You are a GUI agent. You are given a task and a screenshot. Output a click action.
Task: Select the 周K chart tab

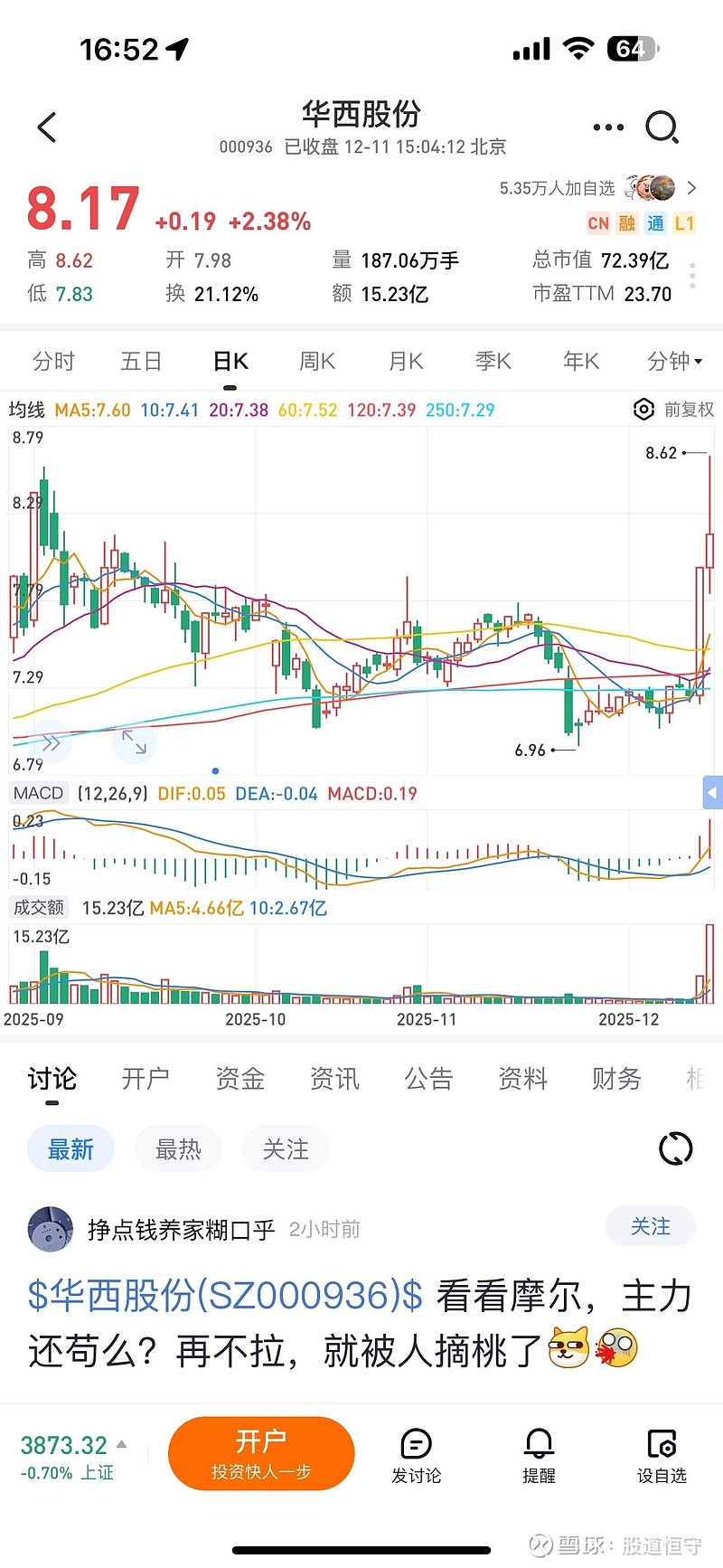tap(317, 362)
